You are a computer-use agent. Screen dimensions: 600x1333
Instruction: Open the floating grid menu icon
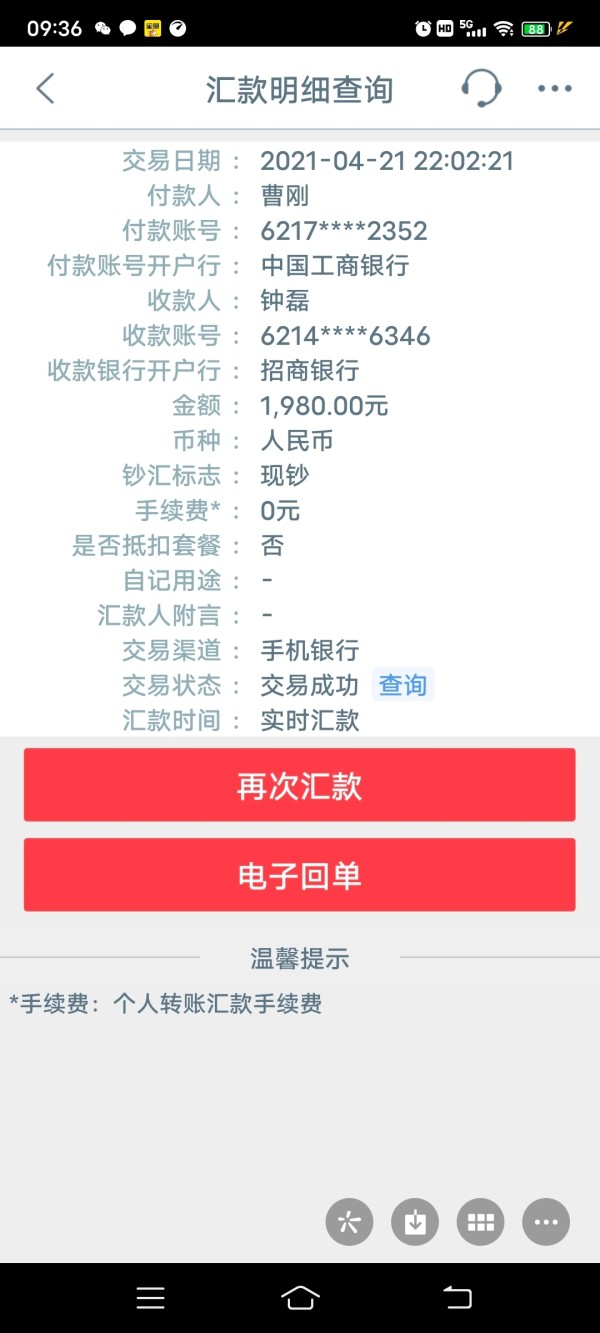(481, 1221)
